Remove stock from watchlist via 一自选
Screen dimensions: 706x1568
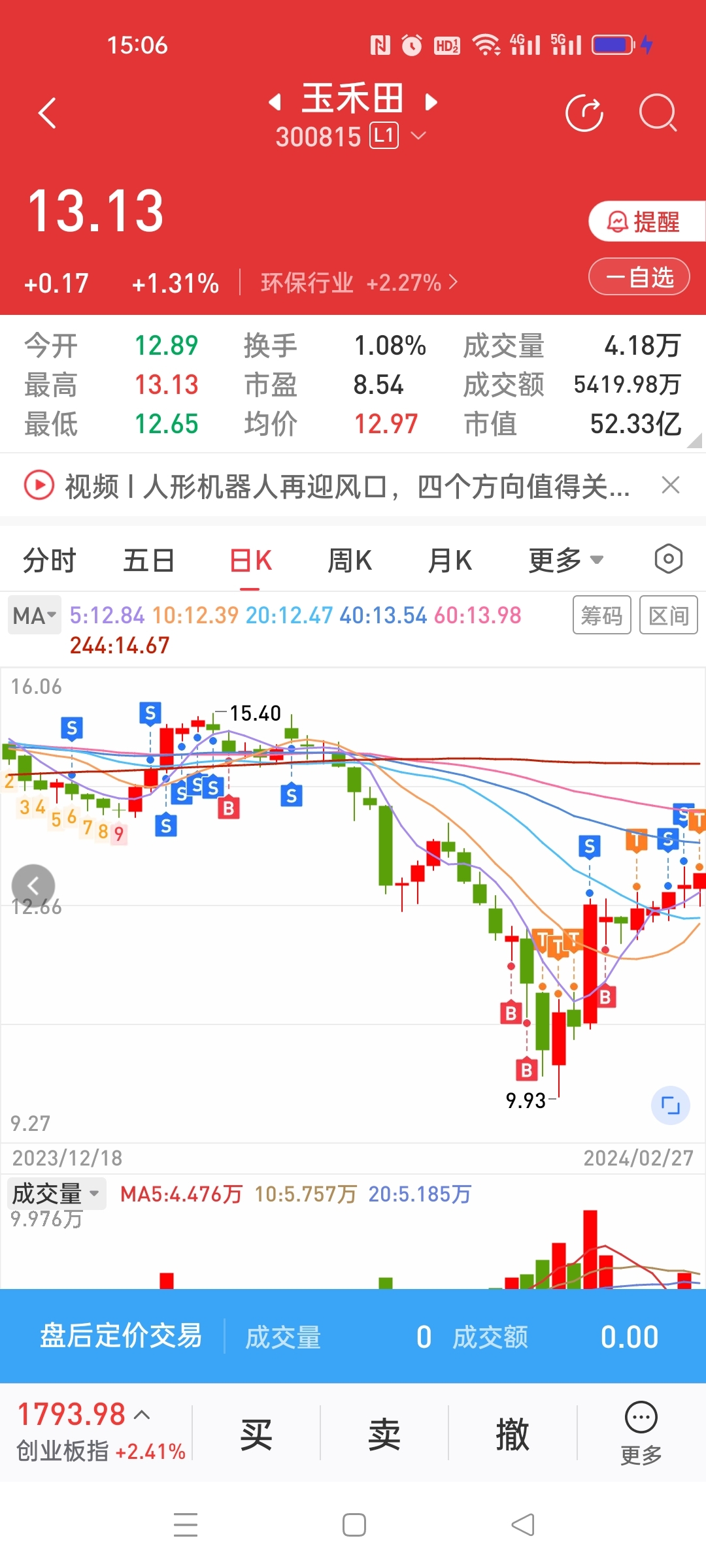639,277
